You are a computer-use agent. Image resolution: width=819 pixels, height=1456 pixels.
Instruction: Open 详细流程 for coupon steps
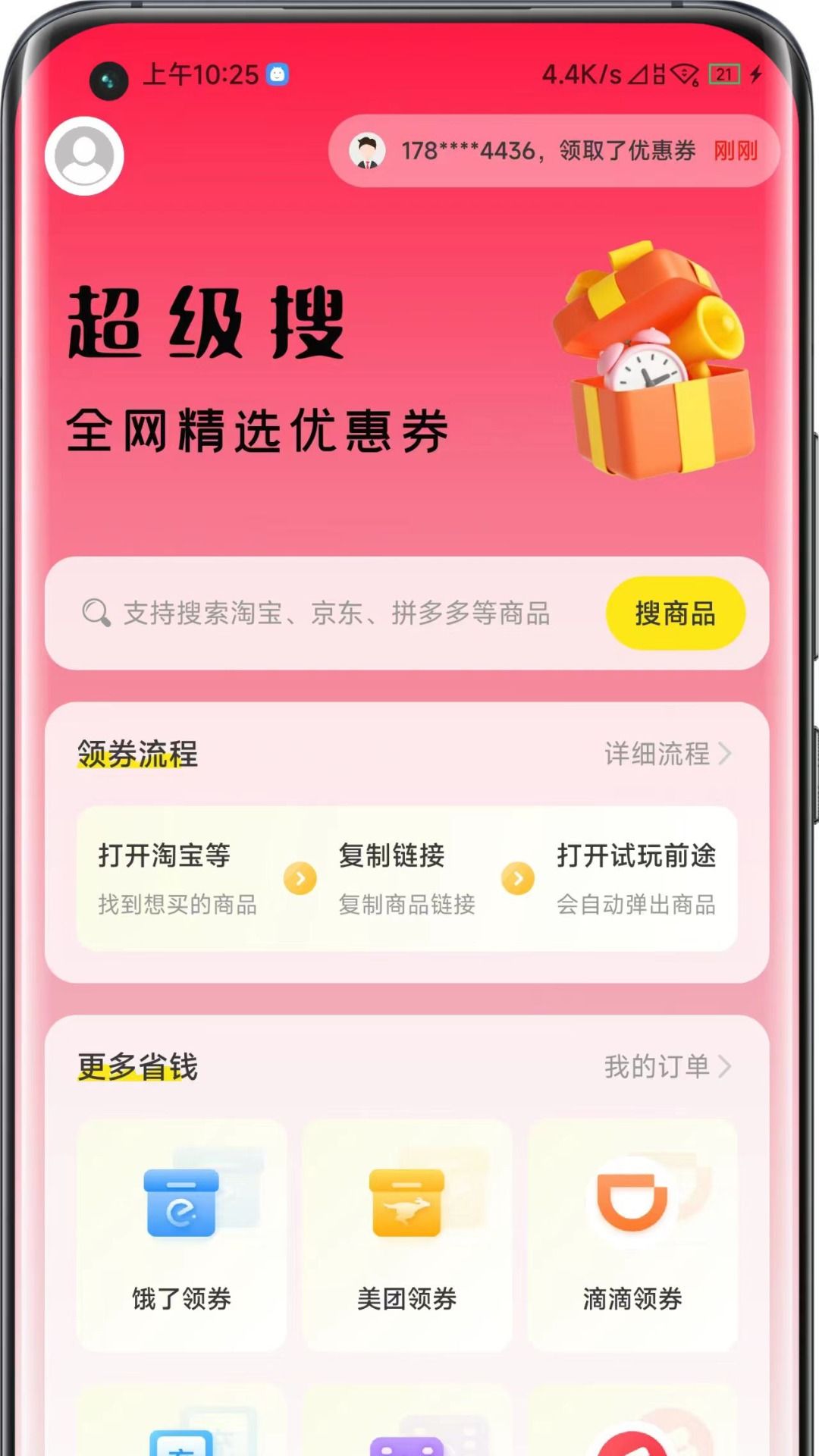667,754
